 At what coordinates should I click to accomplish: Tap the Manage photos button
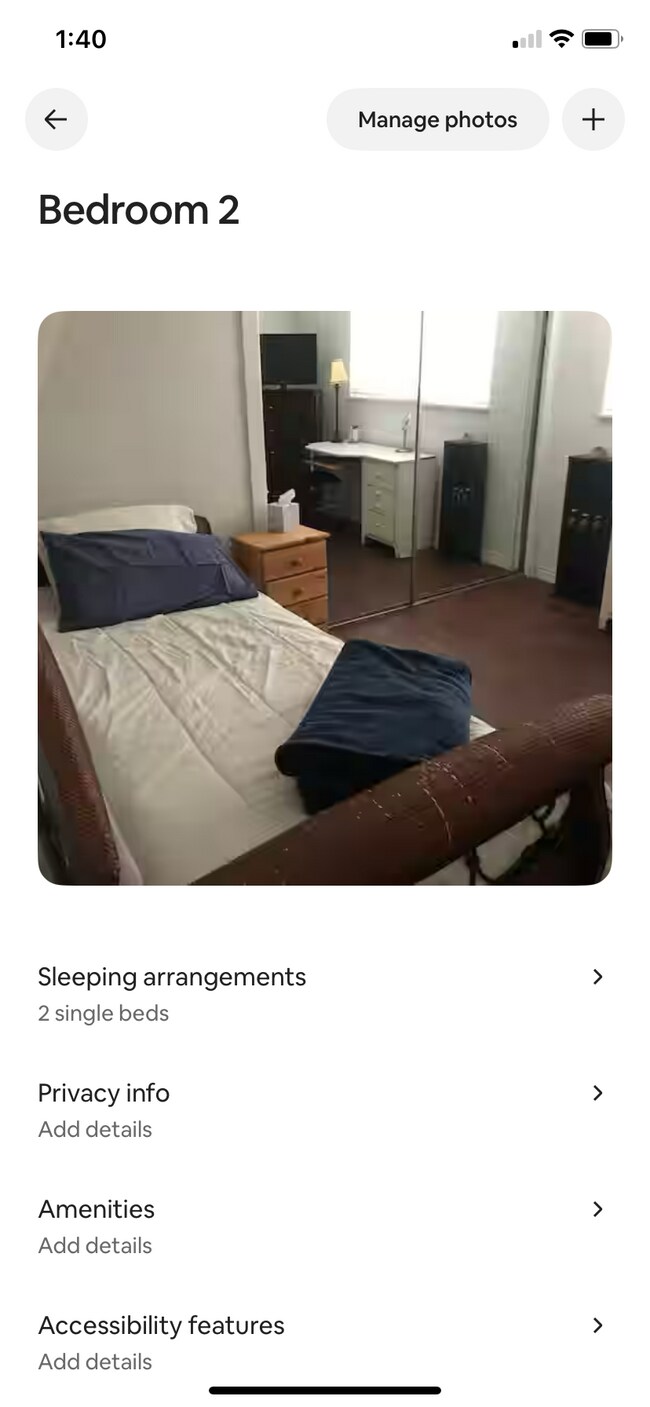[437, 120]
